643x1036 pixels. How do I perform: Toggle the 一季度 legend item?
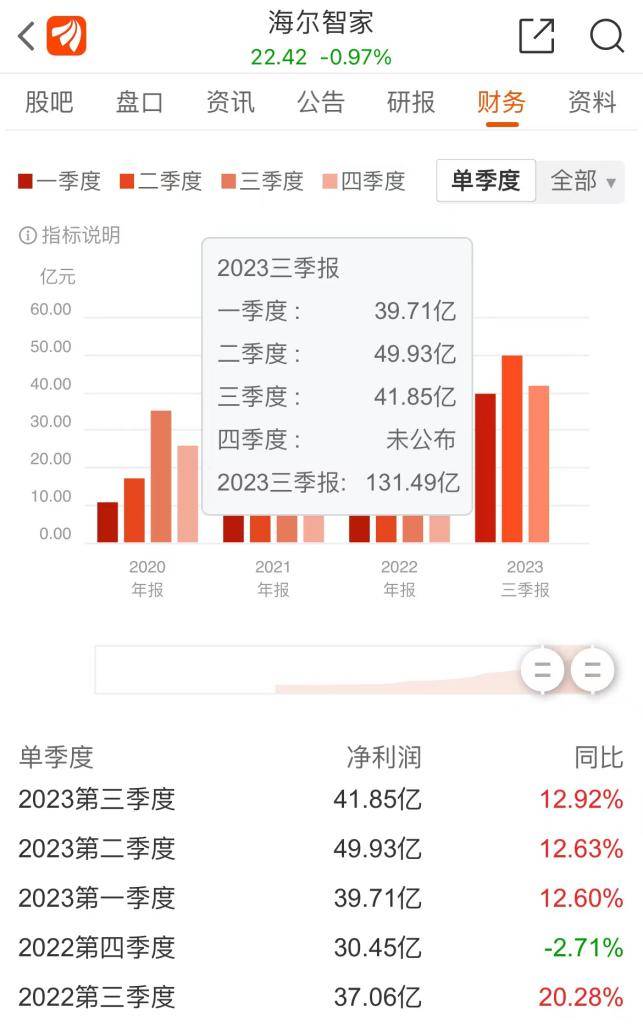tap(59, 181)
